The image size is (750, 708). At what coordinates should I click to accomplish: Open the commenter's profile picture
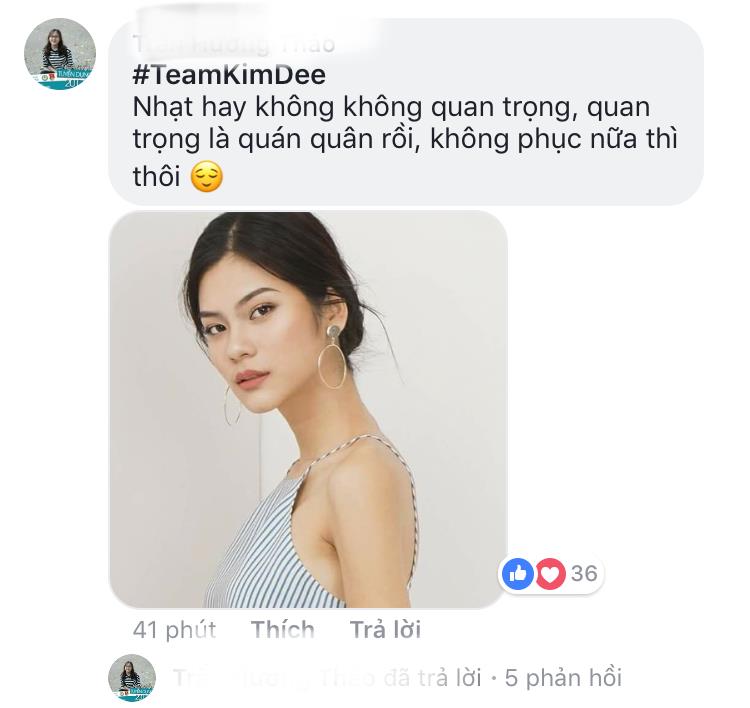click(60, 54)
